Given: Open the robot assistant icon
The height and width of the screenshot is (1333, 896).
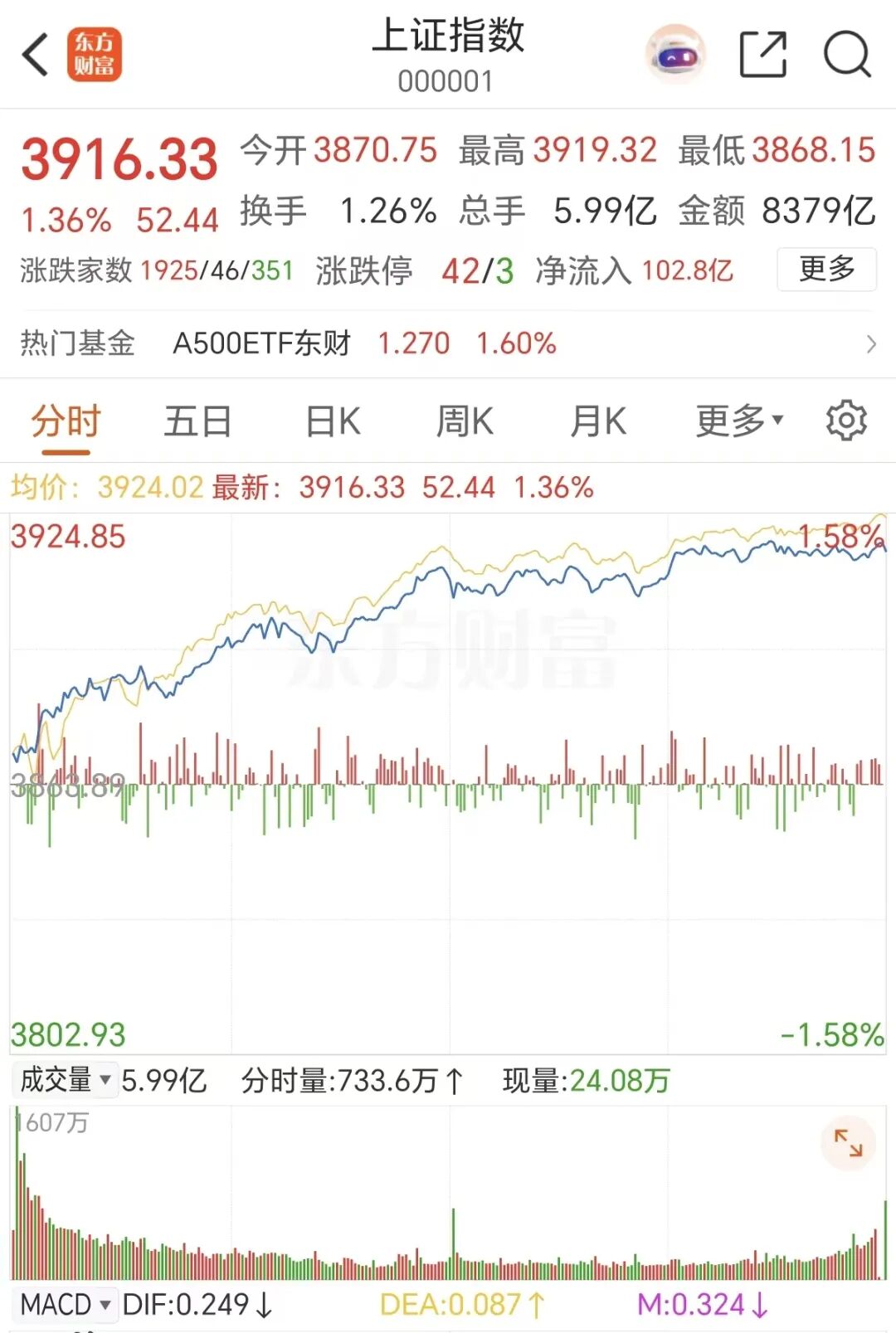Looking at the screenshot, I should (x=675, y=55).
